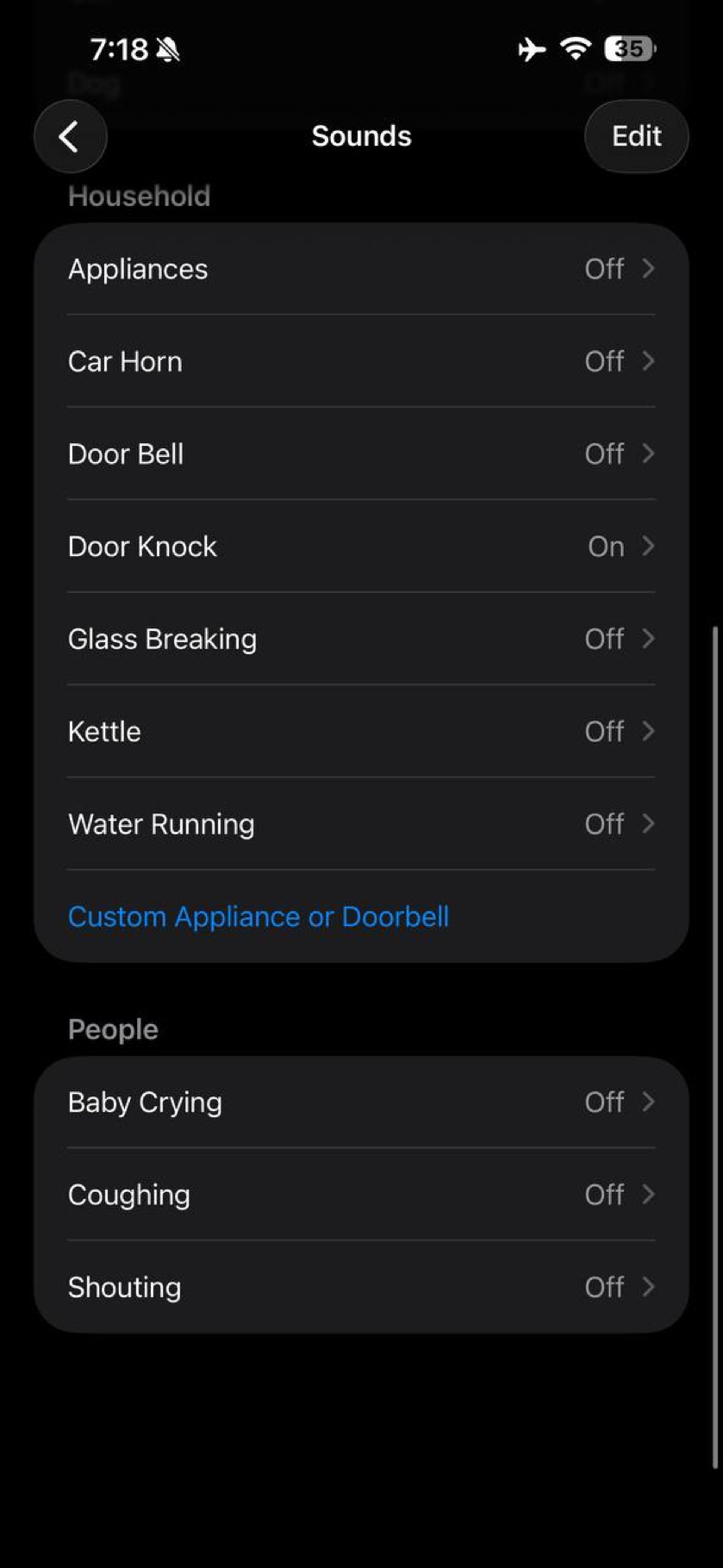Screen dimensions: 723x1568
Task: Select the Coughing row
Action: [361, 1195]
